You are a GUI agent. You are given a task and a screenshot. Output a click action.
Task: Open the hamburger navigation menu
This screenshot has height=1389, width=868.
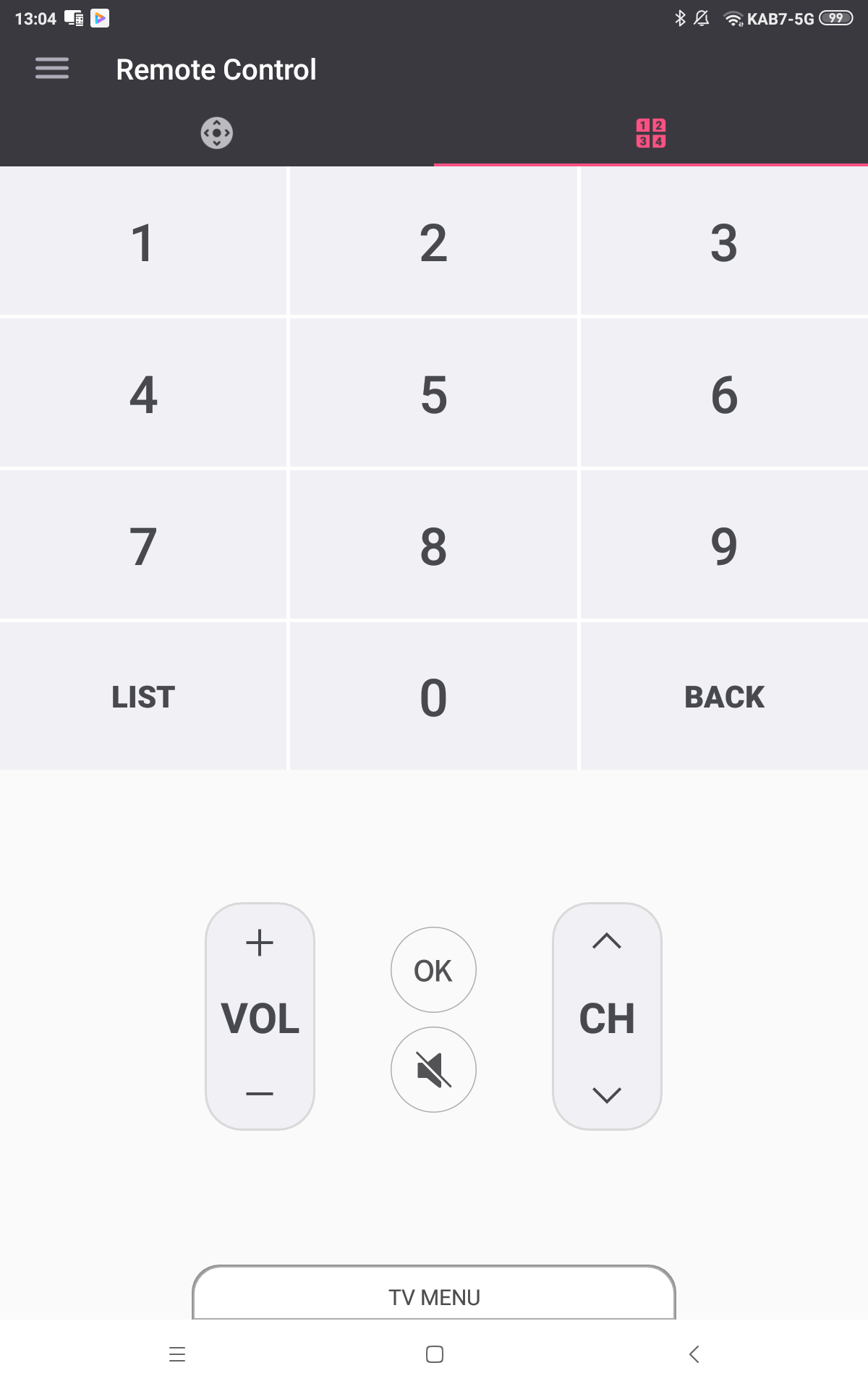pyautogui.click(x=52, y=69)
